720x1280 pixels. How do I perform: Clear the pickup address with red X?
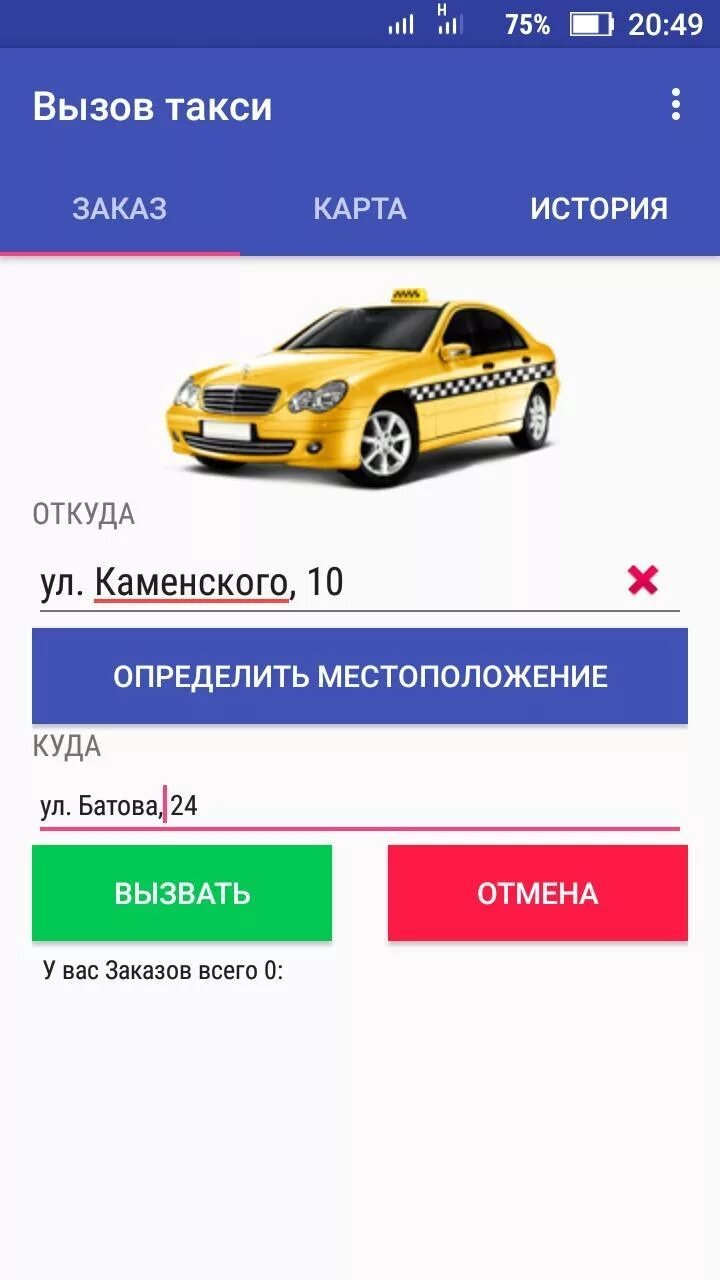643,580
